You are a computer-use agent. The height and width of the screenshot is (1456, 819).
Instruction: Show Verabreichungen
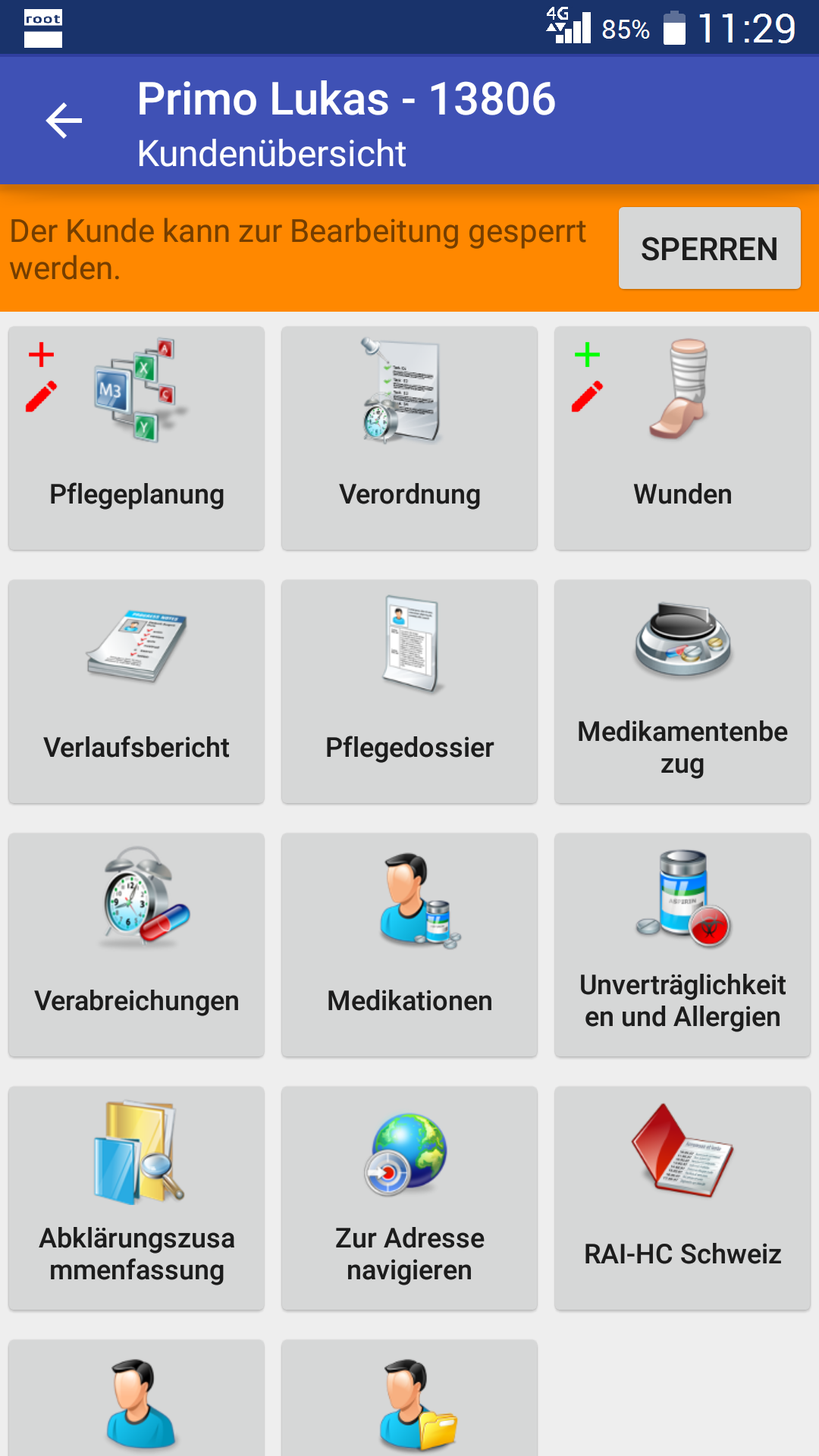[136, 945]
